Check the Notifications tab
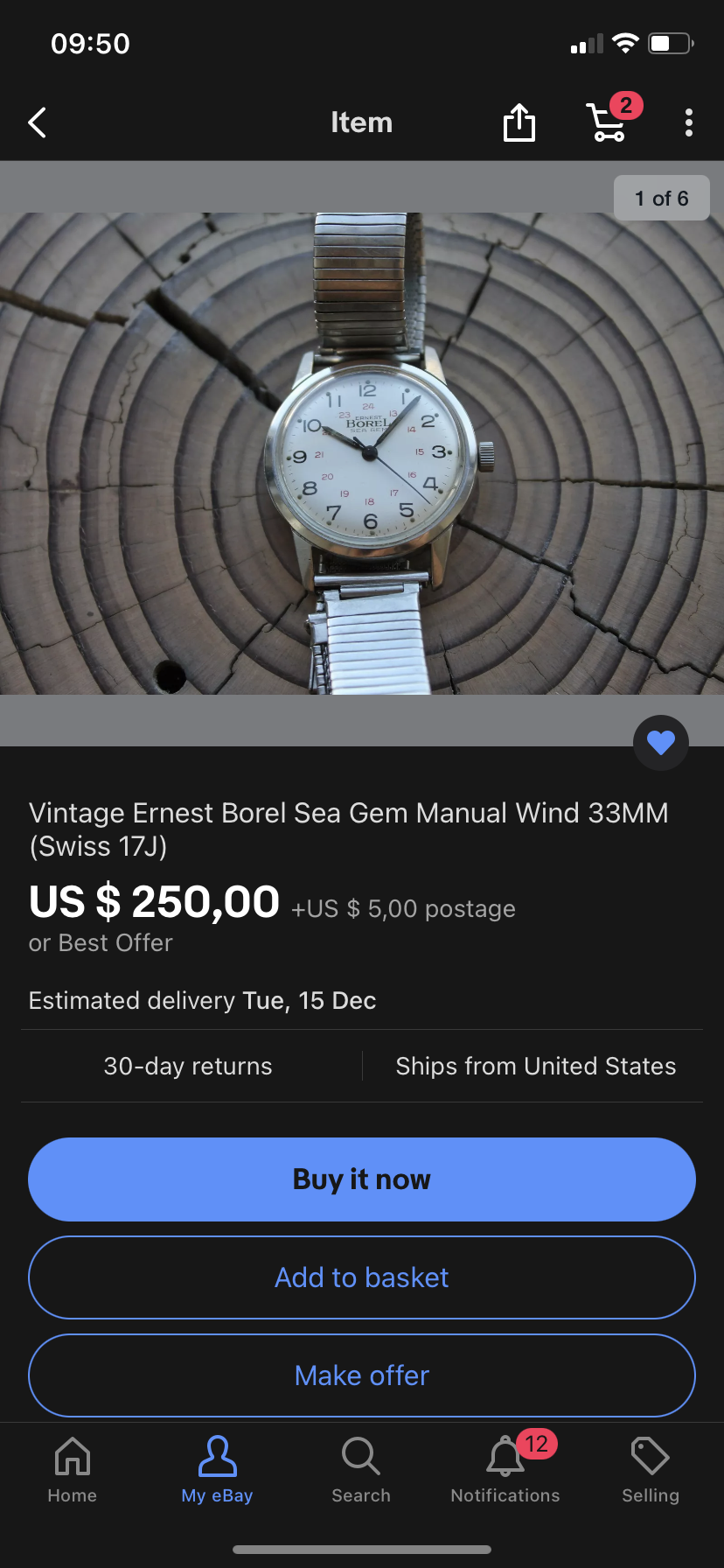Viewport: 724px width, 1568px height. coord(505,1470)
